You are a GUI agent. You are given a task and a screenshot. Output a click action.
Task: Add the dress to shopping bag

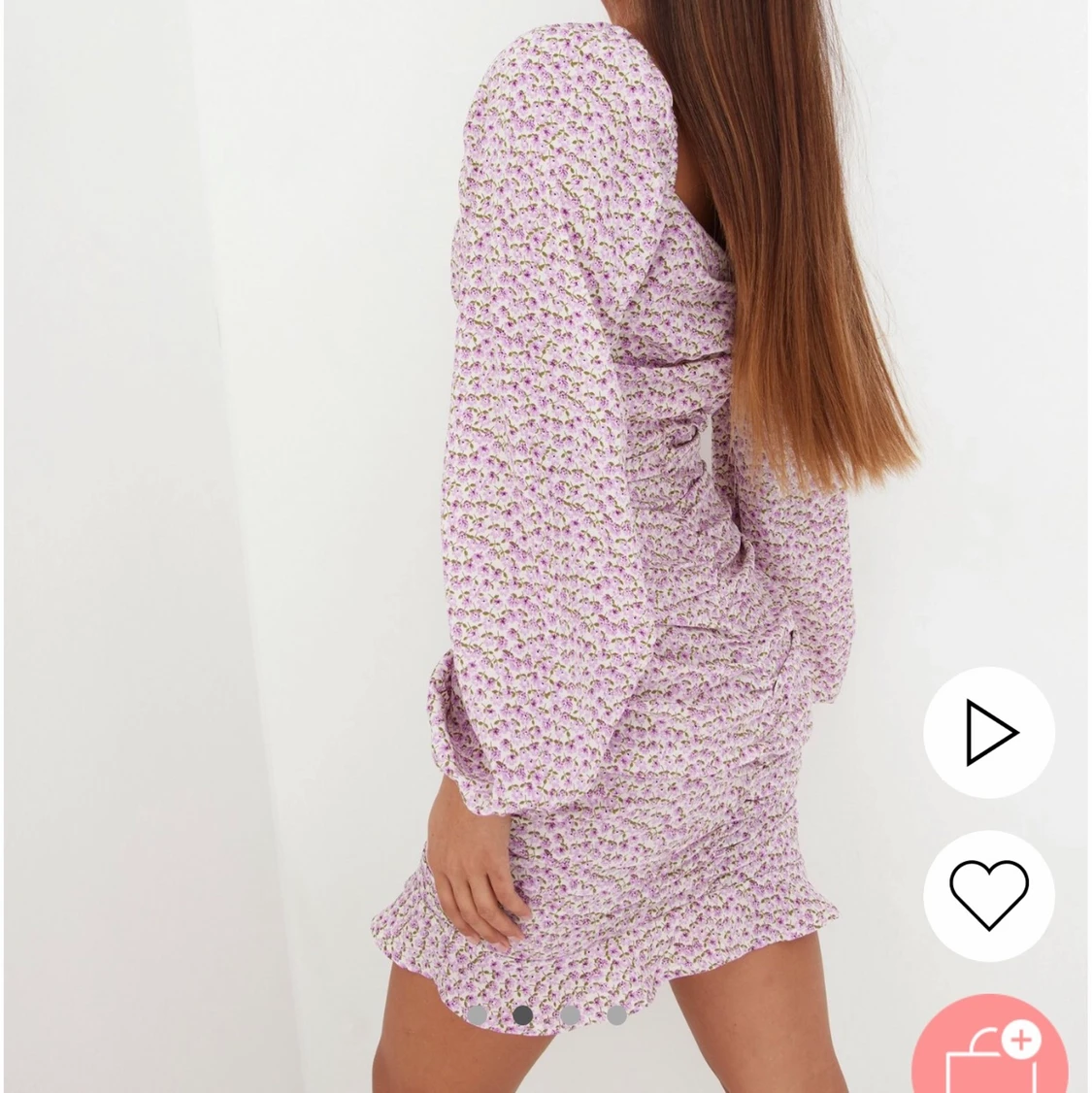click(990, 1048)
